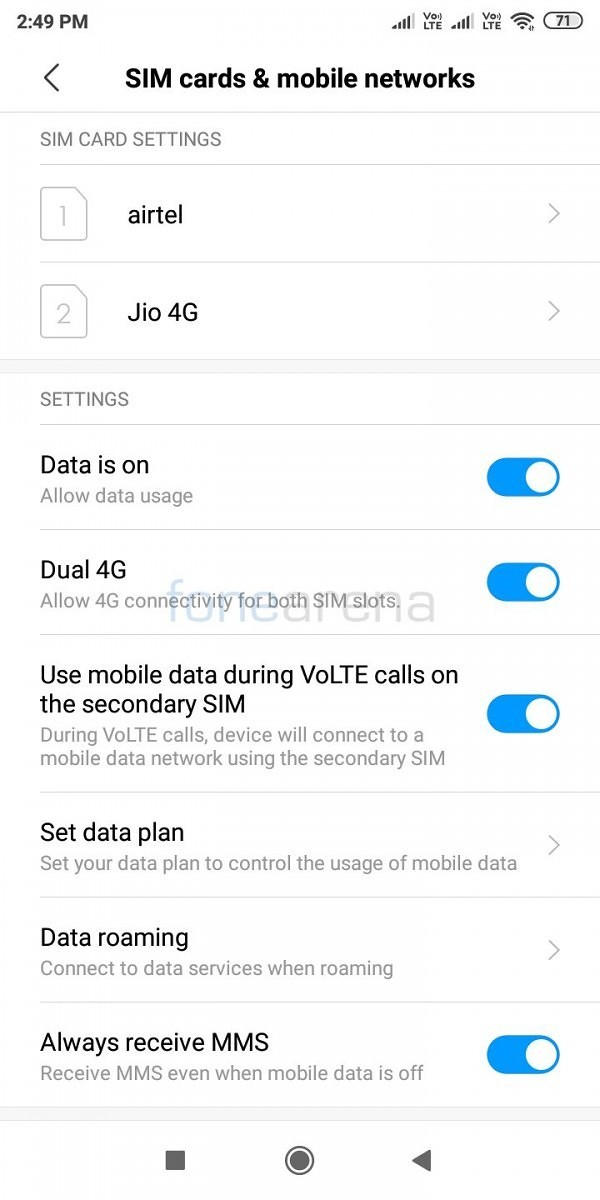This screenshot has height=1200, width=600.
Task: Open Set data plan
Action: click(x=300, y=845)
